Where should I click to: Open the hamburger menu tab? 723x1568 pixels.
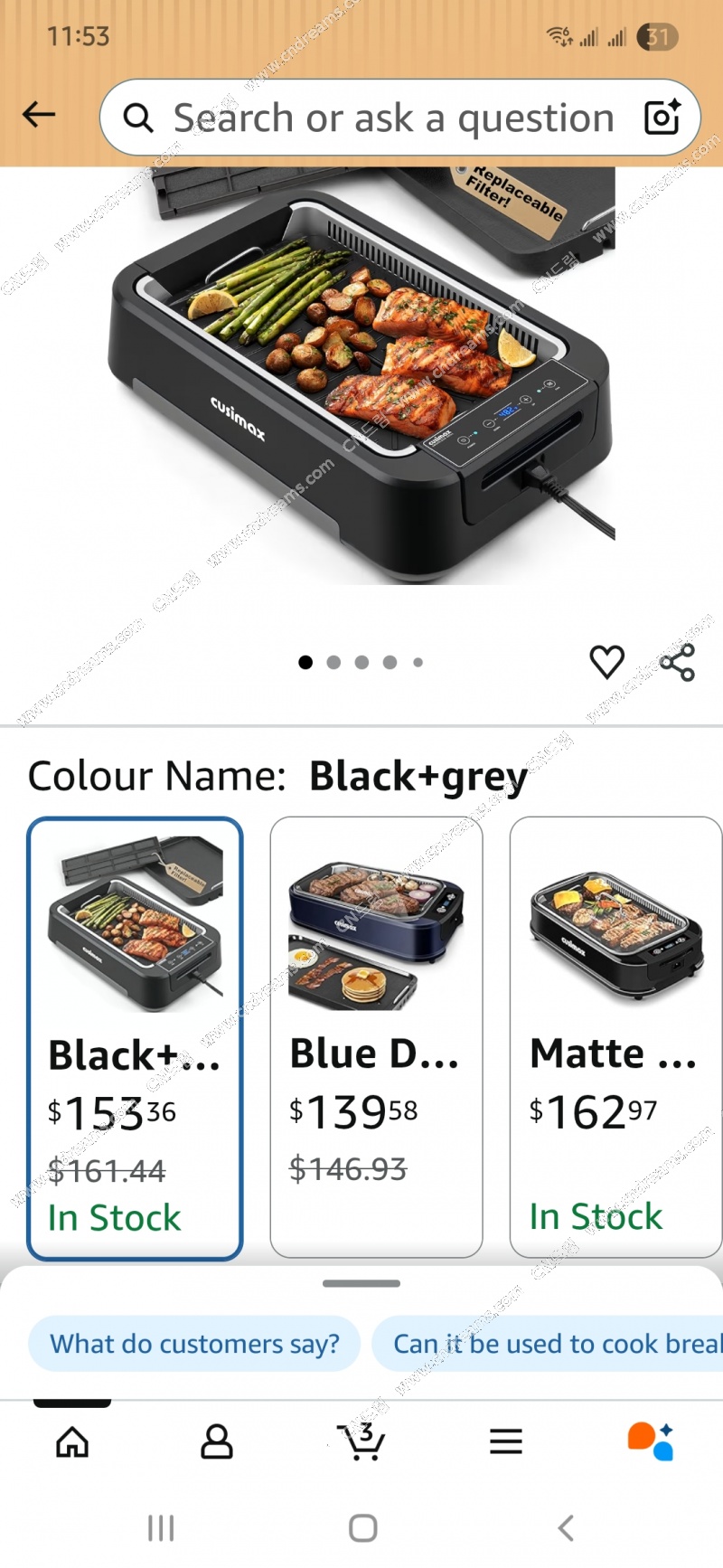(x=506, y=1441)
